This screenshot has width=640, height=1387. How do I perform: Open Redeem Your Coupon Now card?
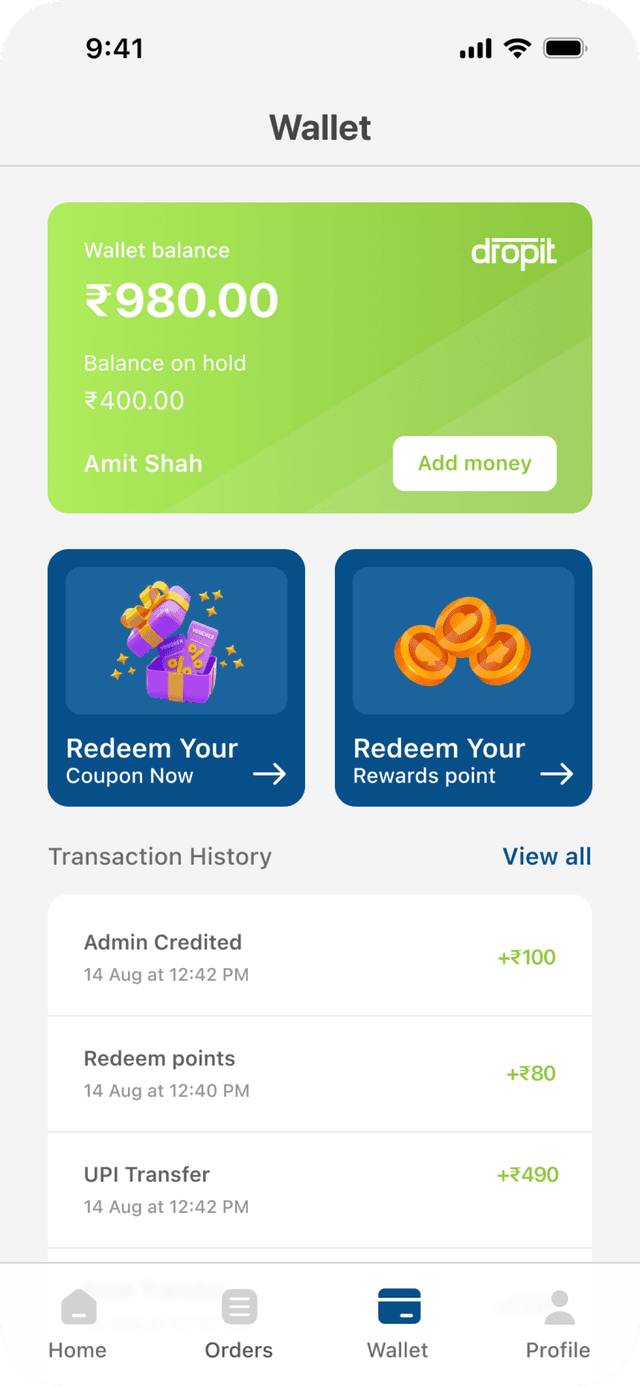[x=176, y=677]
